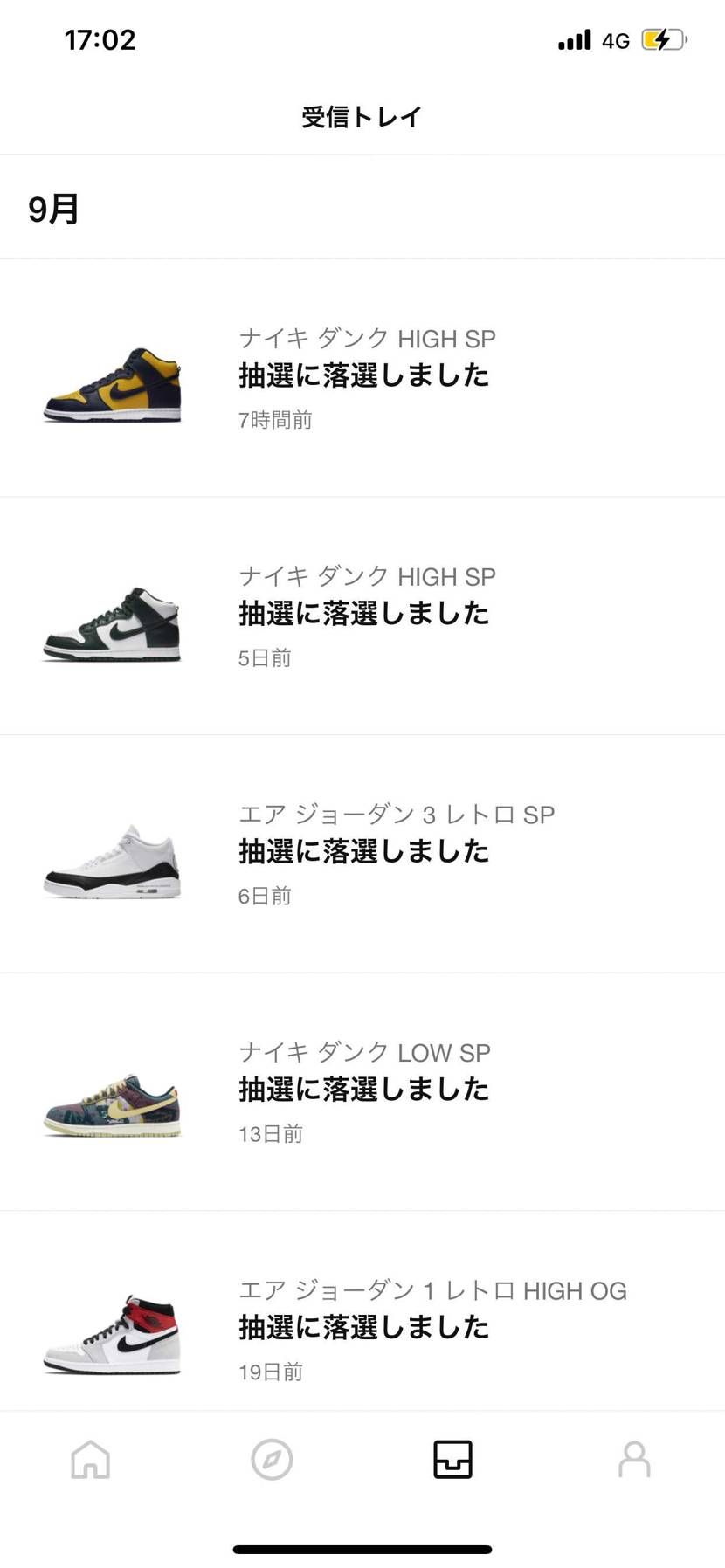Tap the Inbox tray icon
The width and height of the screenshot is (725, 1568).
(452, 1459)
